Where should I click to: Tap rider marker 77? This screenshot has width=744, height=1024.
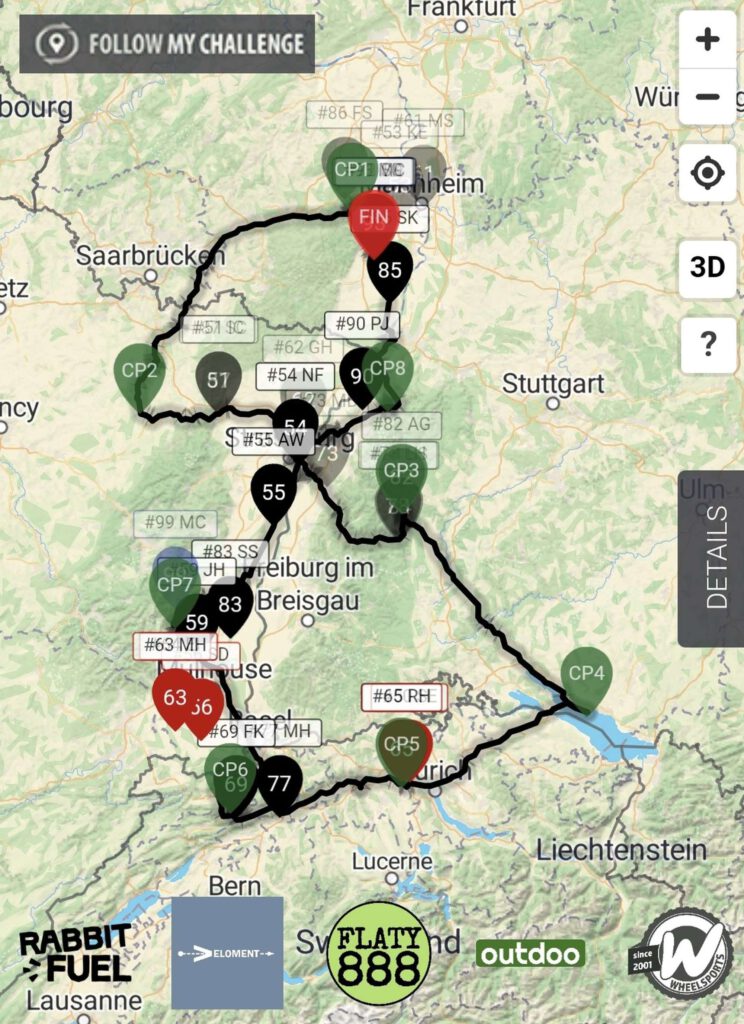pos(280,783)
